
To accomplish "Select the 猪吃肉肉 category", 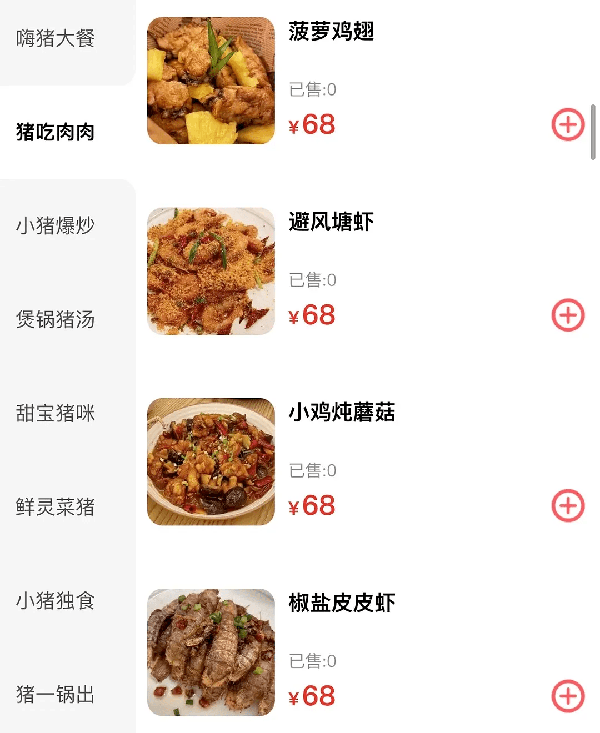I will pyautogui.click(x=56, y=132).
